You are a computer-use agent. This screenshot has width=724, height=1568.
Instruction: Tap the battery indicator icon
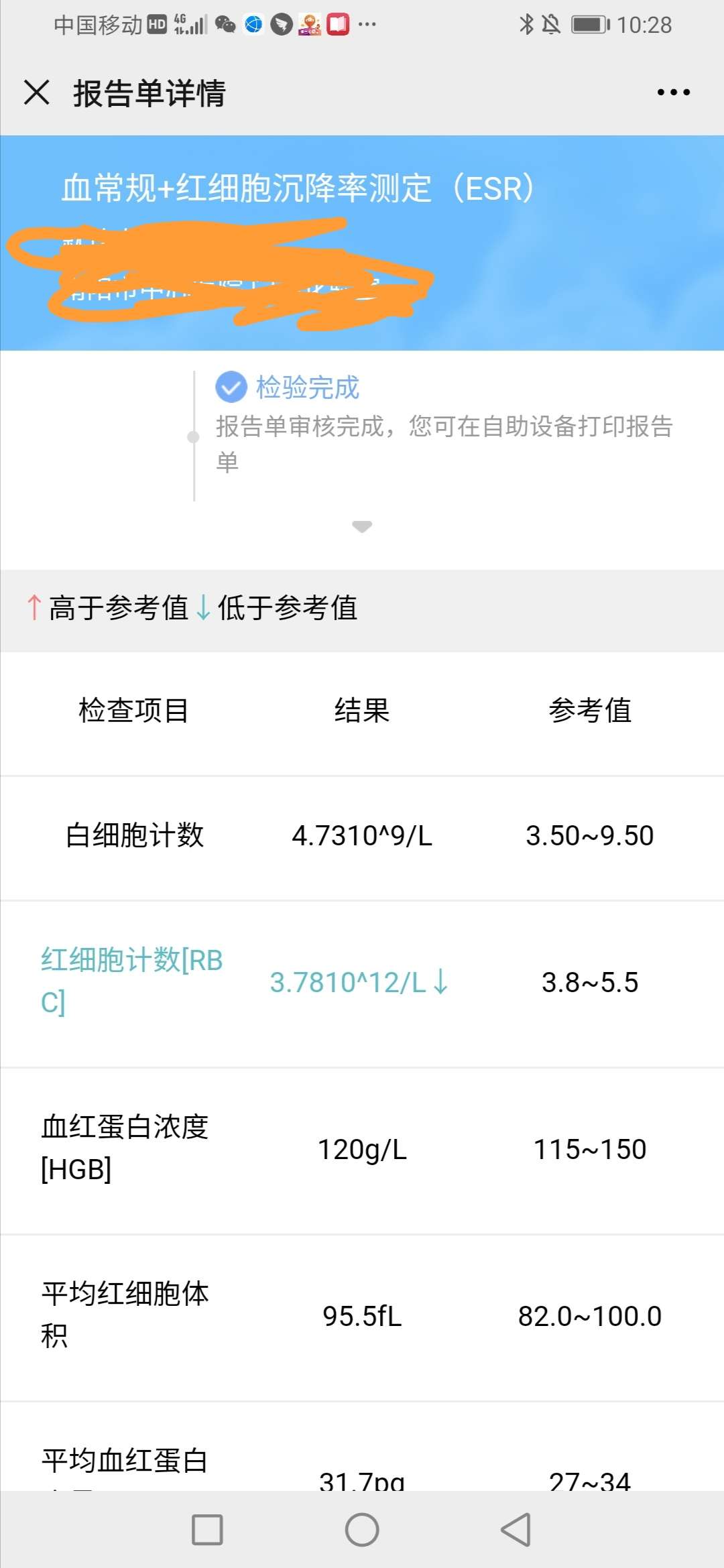point(589,23)
